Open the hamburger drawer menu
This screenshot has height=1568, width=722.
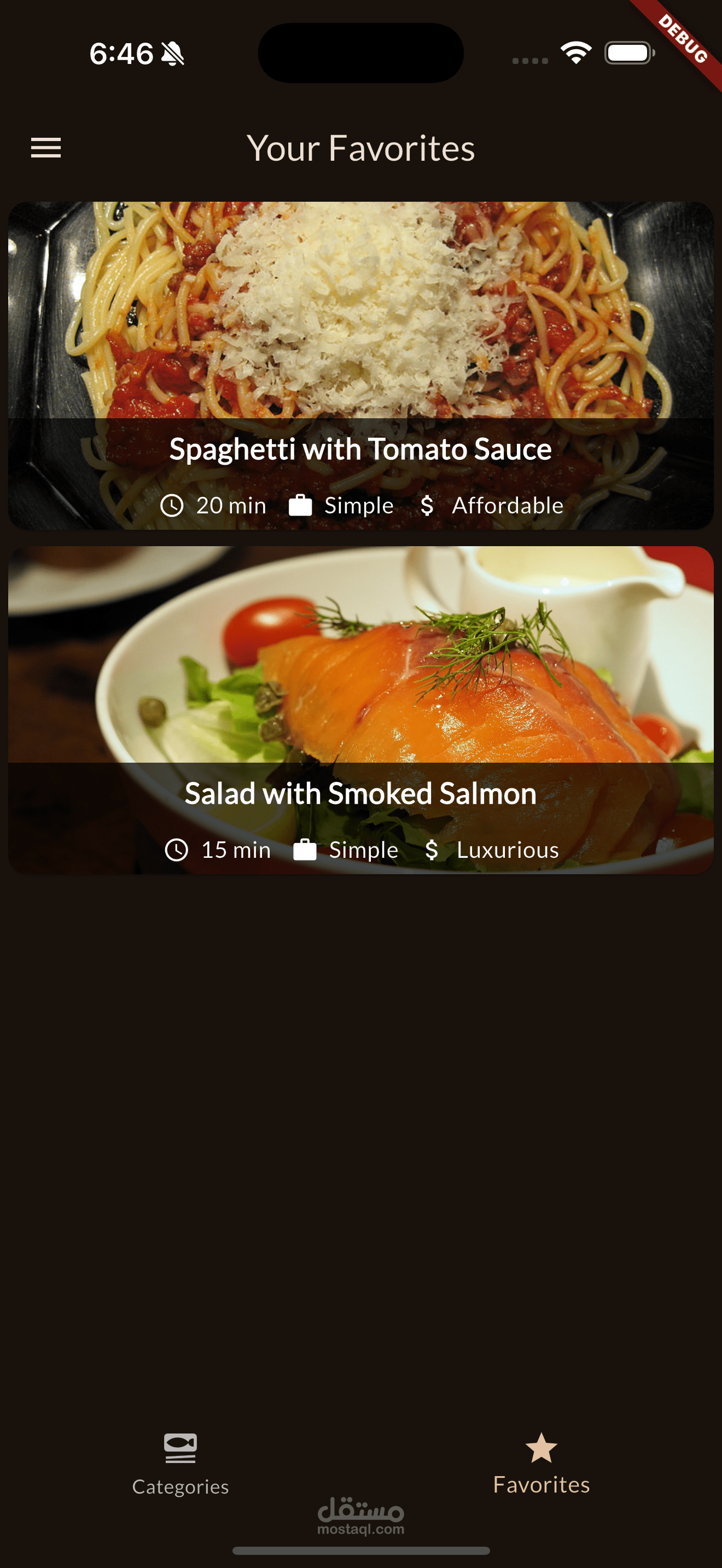pyautogui.click(x=46, y=148)
